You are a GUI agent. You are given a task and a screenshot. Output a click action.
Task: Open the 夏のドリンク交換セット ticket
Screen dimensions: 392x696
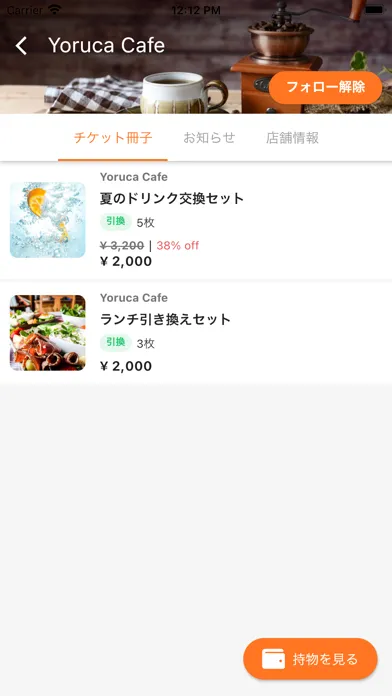pos(196,220)
